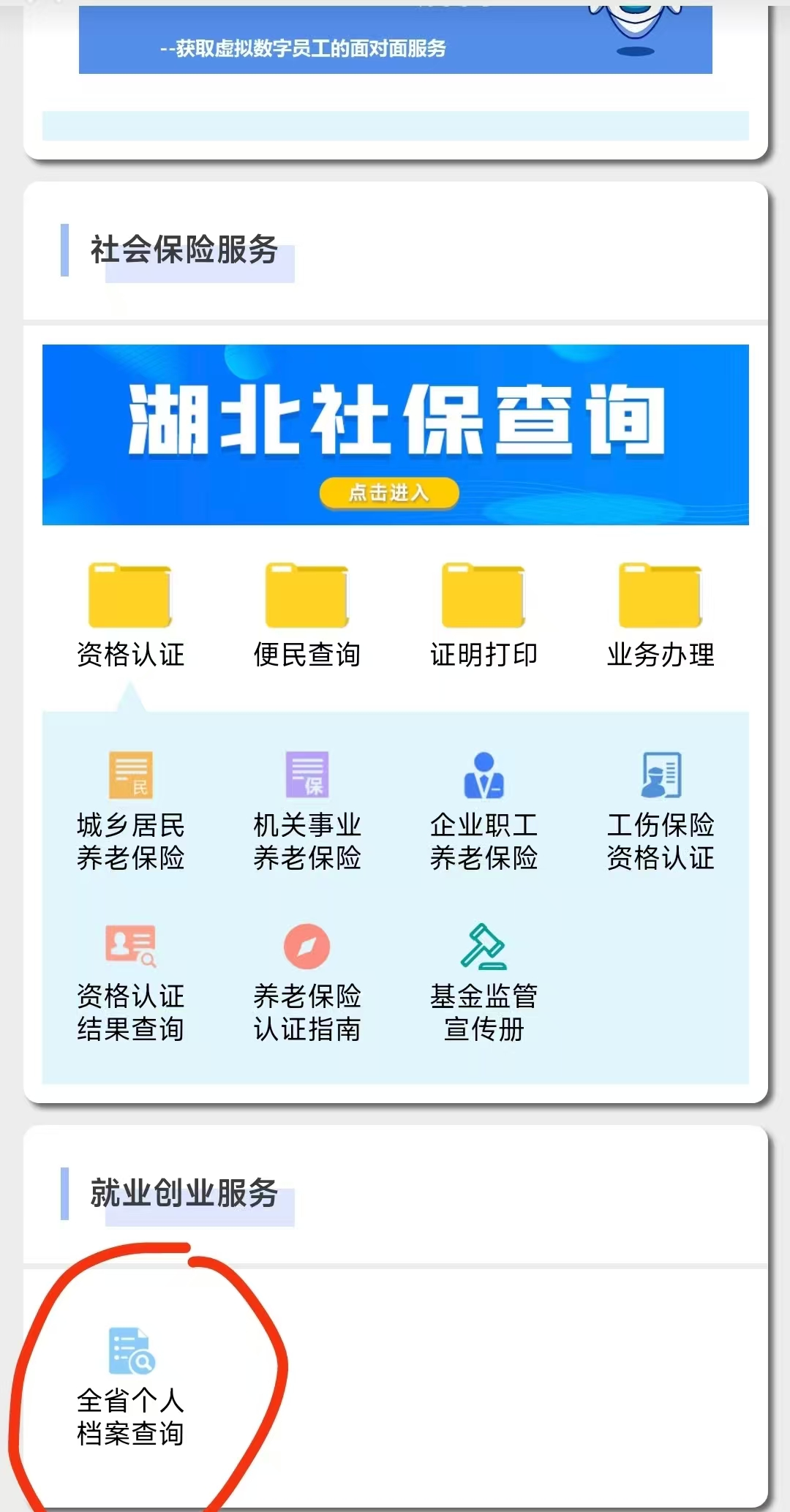The image size is (790, 1512).
Task: Open 机关事业养老保险 certification
Action: coord(306,811)
